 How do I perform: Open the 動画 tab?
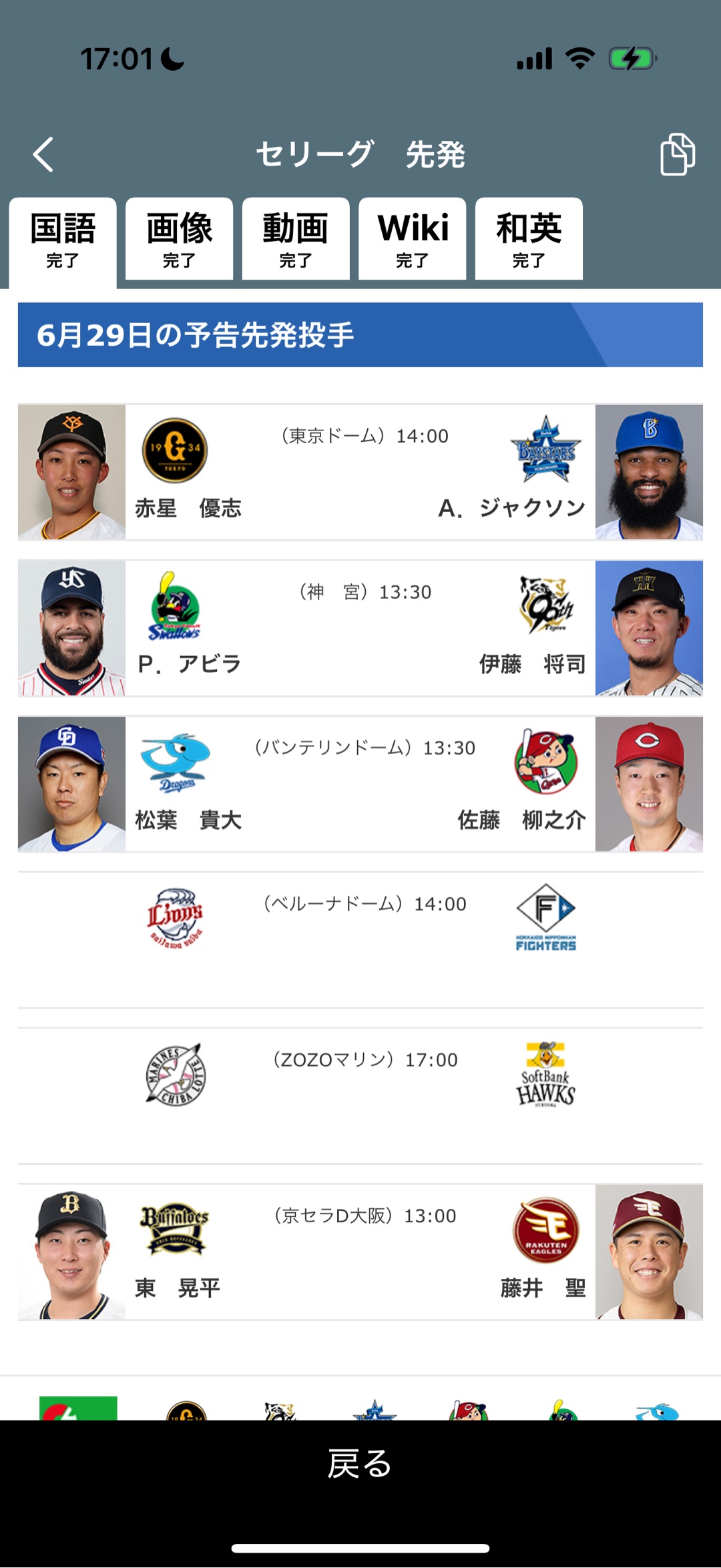click(x=296, y=239)
